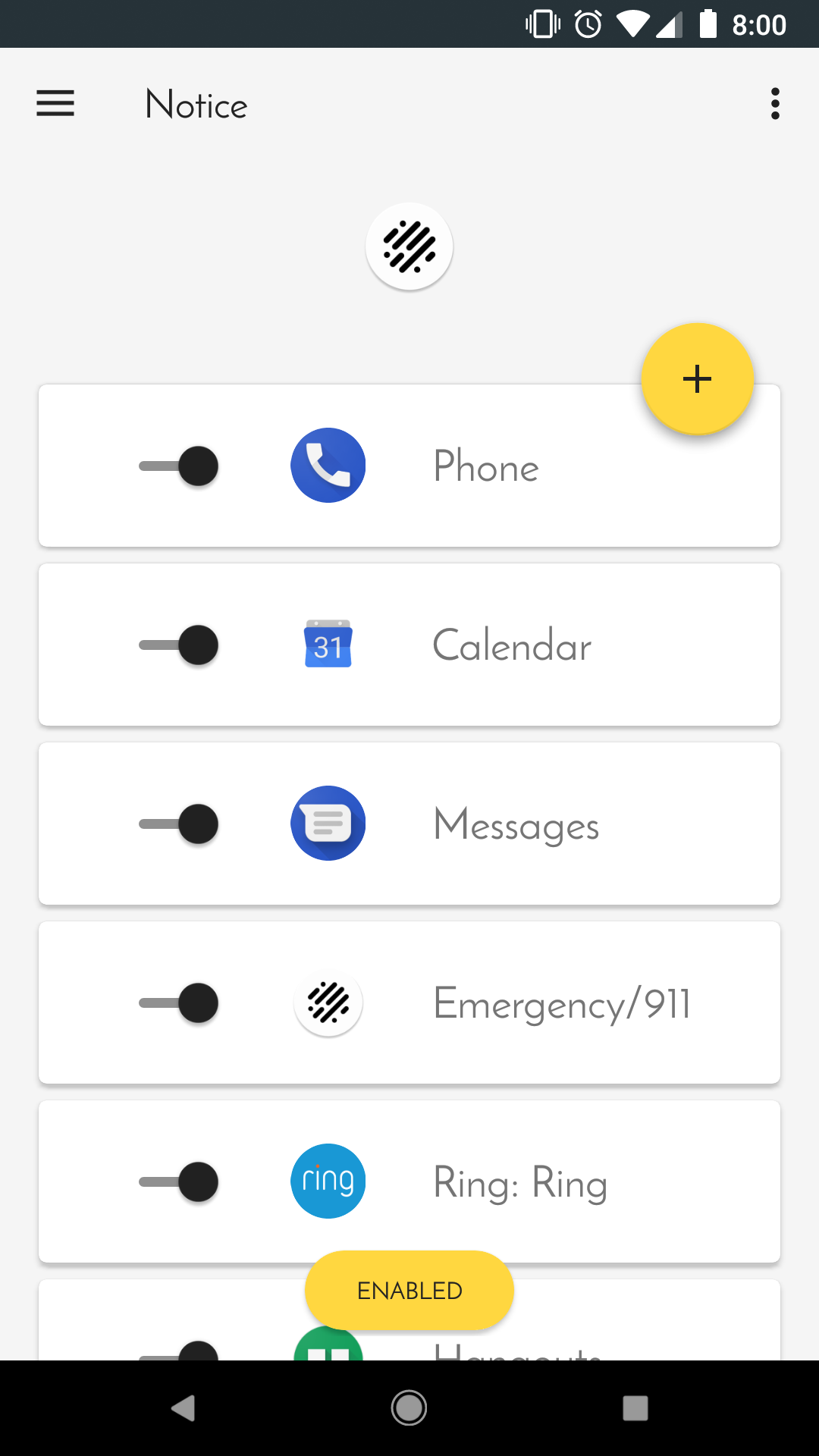This screenshot has width=819, height=1456.
Task: Tap the Android recent apps button
Action: 635,1408
